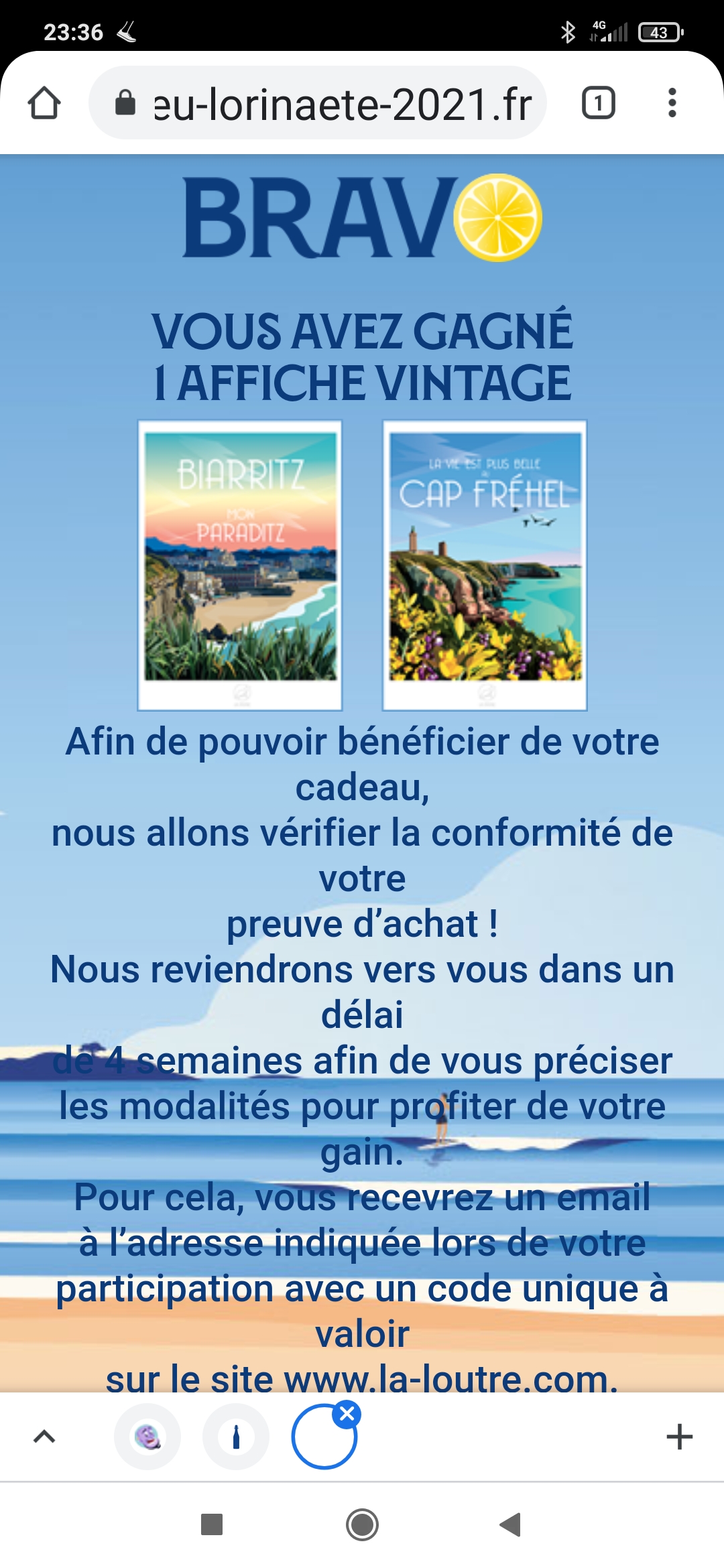This screenshot has width=724, height=1568.
Task: Close the currently selected tab
Action: [x=347, y=1414]
